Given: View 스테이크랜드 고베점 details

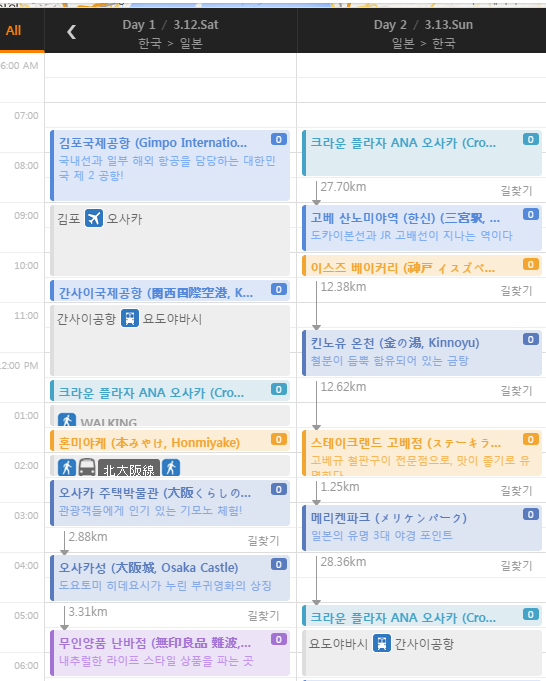Looking at the screenshot, I should [422, 453].
